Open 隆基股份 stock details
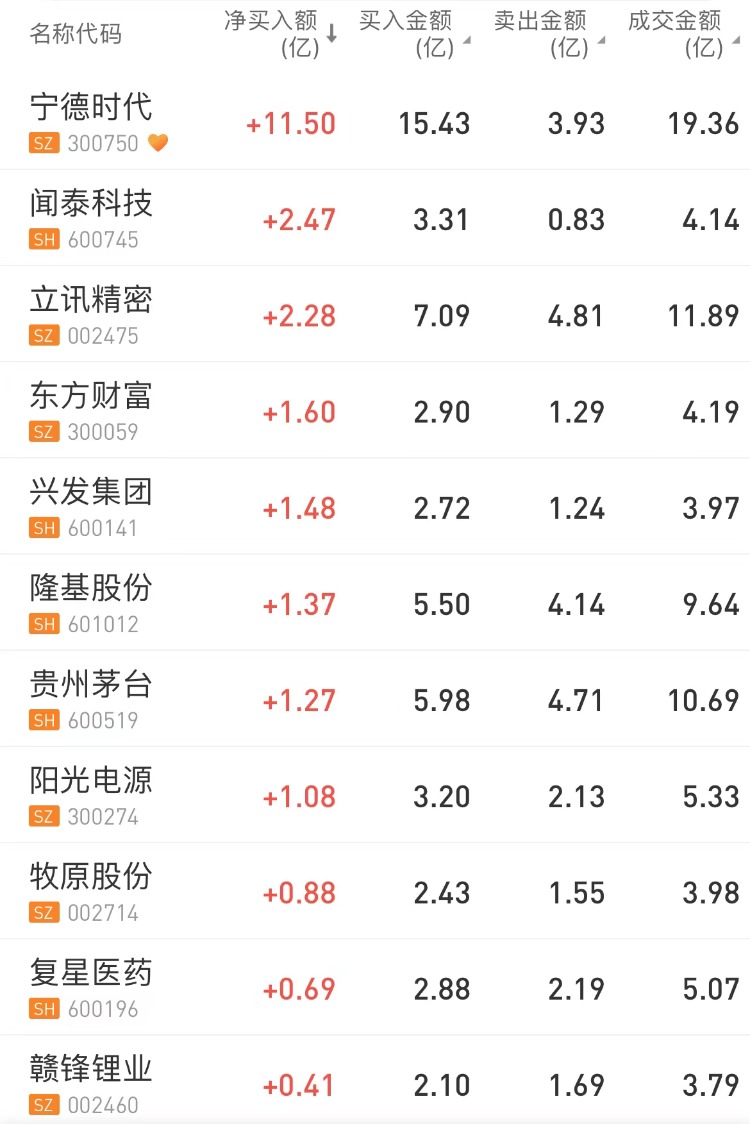Image resolution: width=750 pixels, height=1124 pixels. [91, 588]
